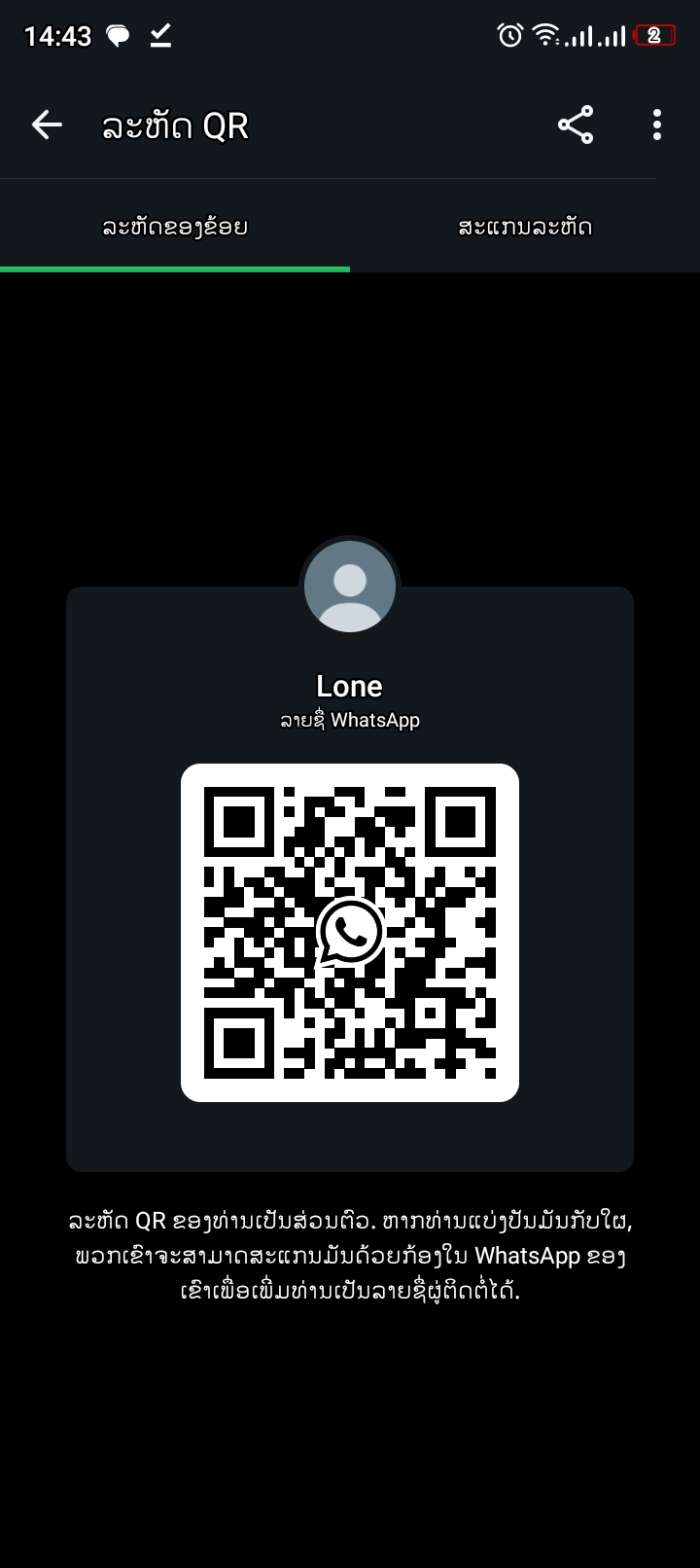
Task: Share the QR code
Action: point(576,125)
